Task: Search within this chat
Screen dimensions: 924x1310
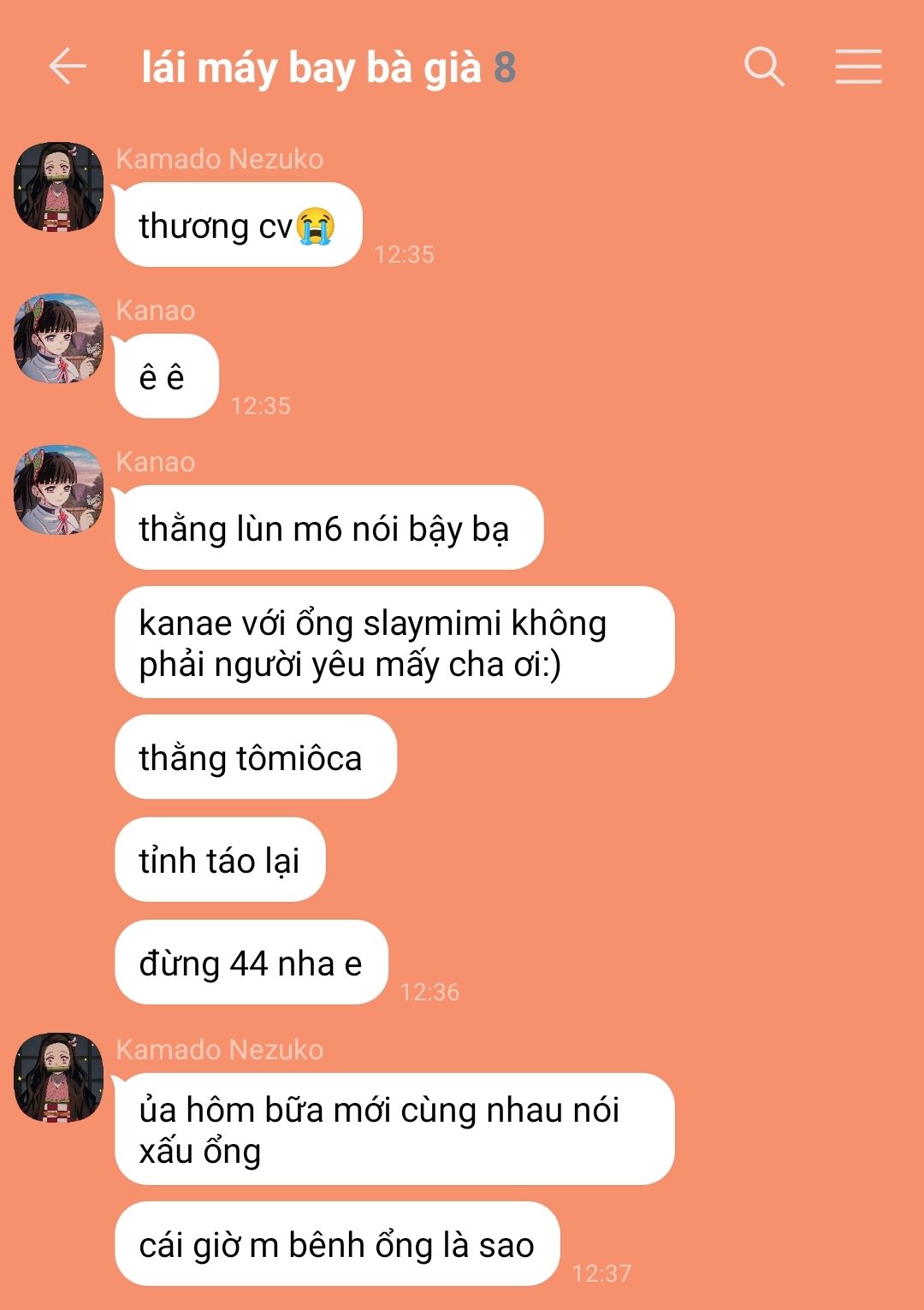Action: click(x=764, y=66)
